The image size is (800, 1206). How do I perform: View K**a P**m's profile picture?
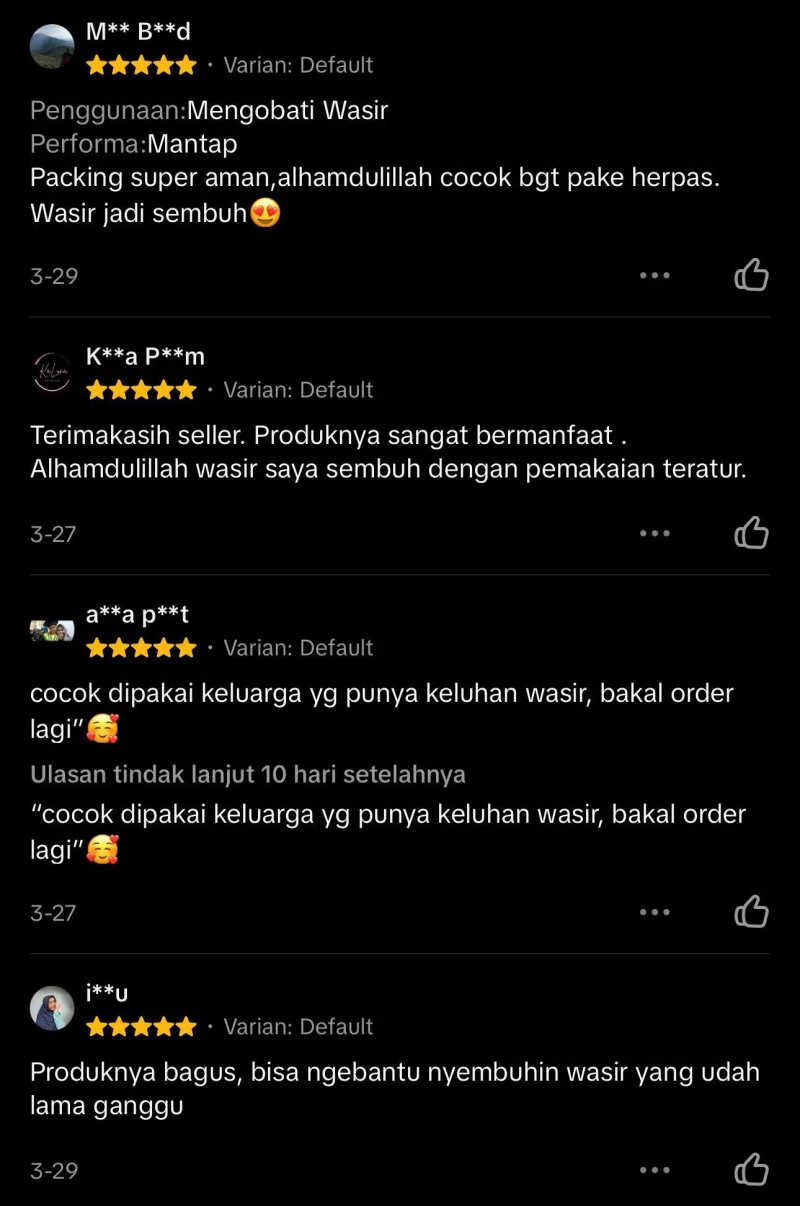click(x=52, y=370)
